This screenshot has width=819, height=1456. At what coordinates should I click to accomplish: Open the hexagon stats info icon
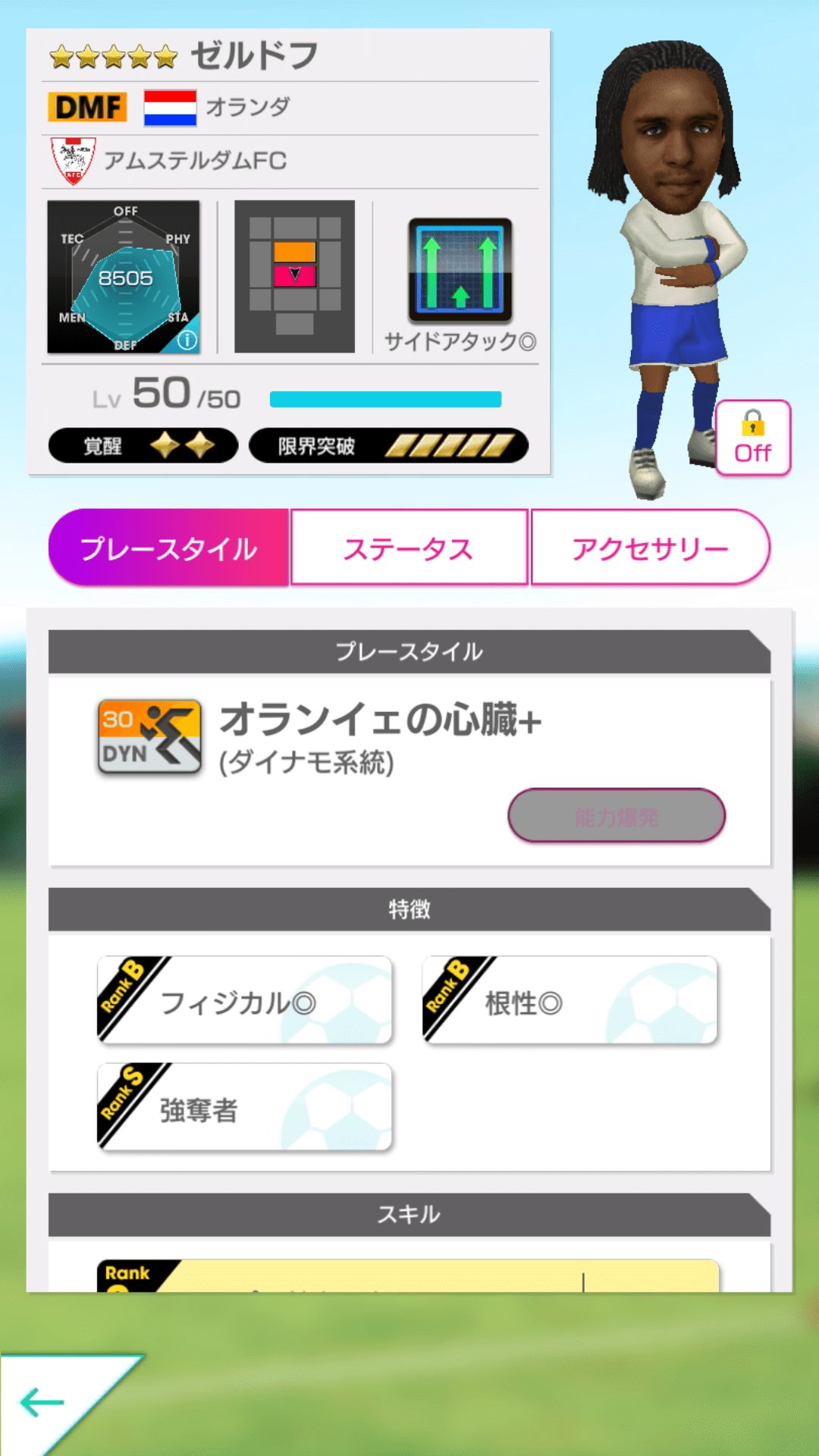click(x=188, y=338)
